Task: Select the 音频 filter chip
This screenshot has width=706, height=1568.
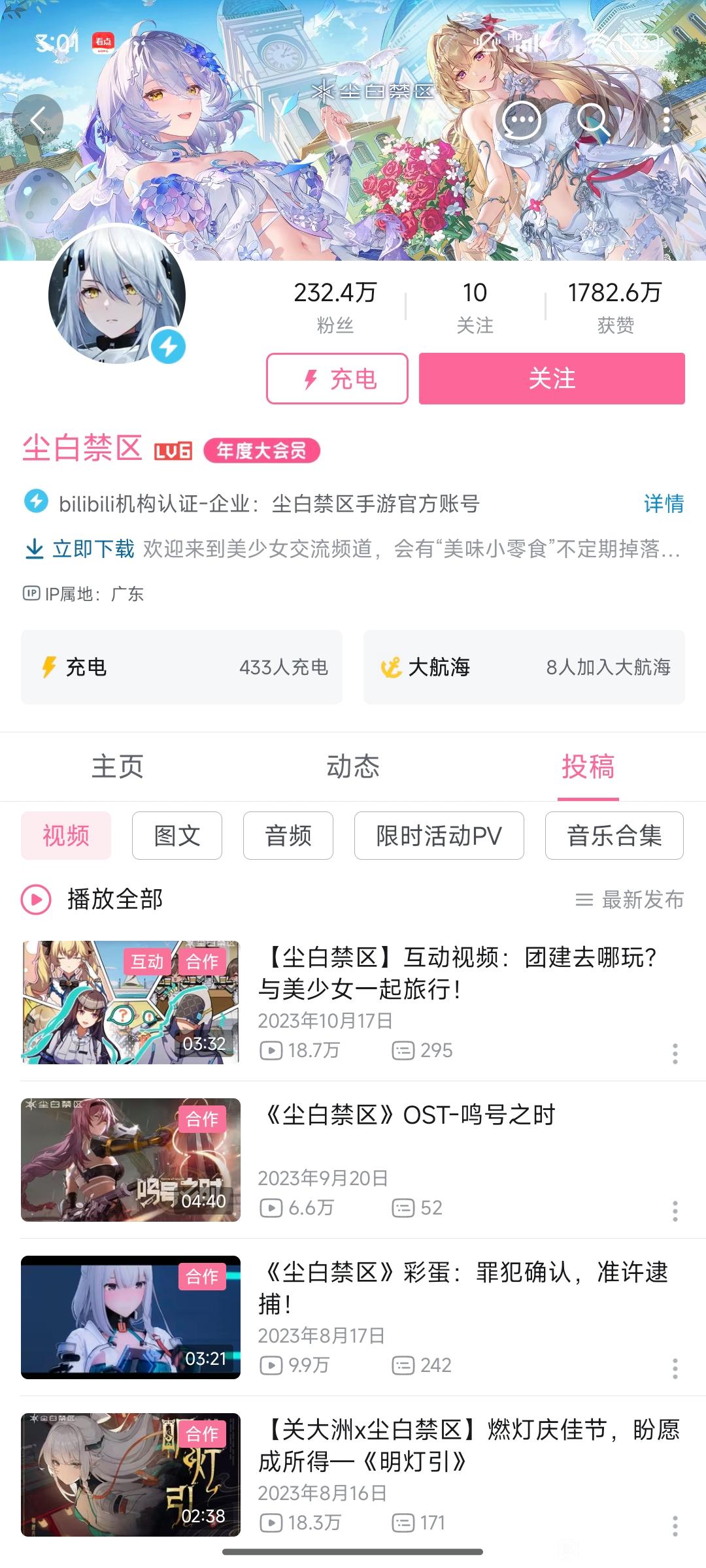Action: click(288, 836)
